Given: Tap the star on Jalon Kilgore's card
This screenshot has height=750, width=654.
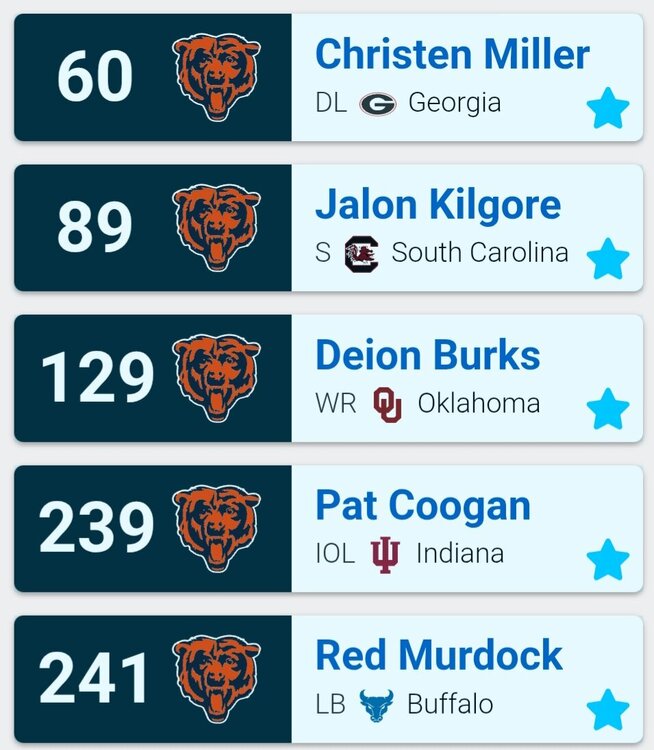Looking at the screenshot, I should coord(608,258).
